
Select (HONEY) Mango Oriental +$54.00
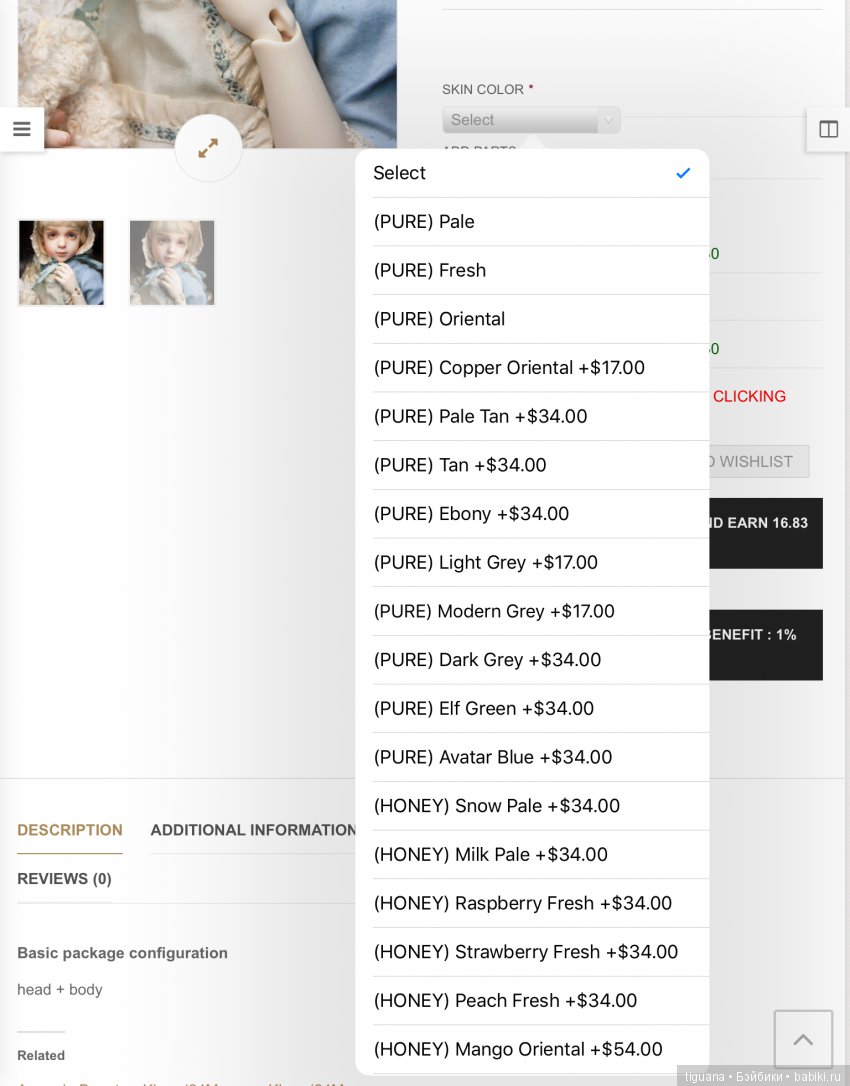click(531, 1049)
